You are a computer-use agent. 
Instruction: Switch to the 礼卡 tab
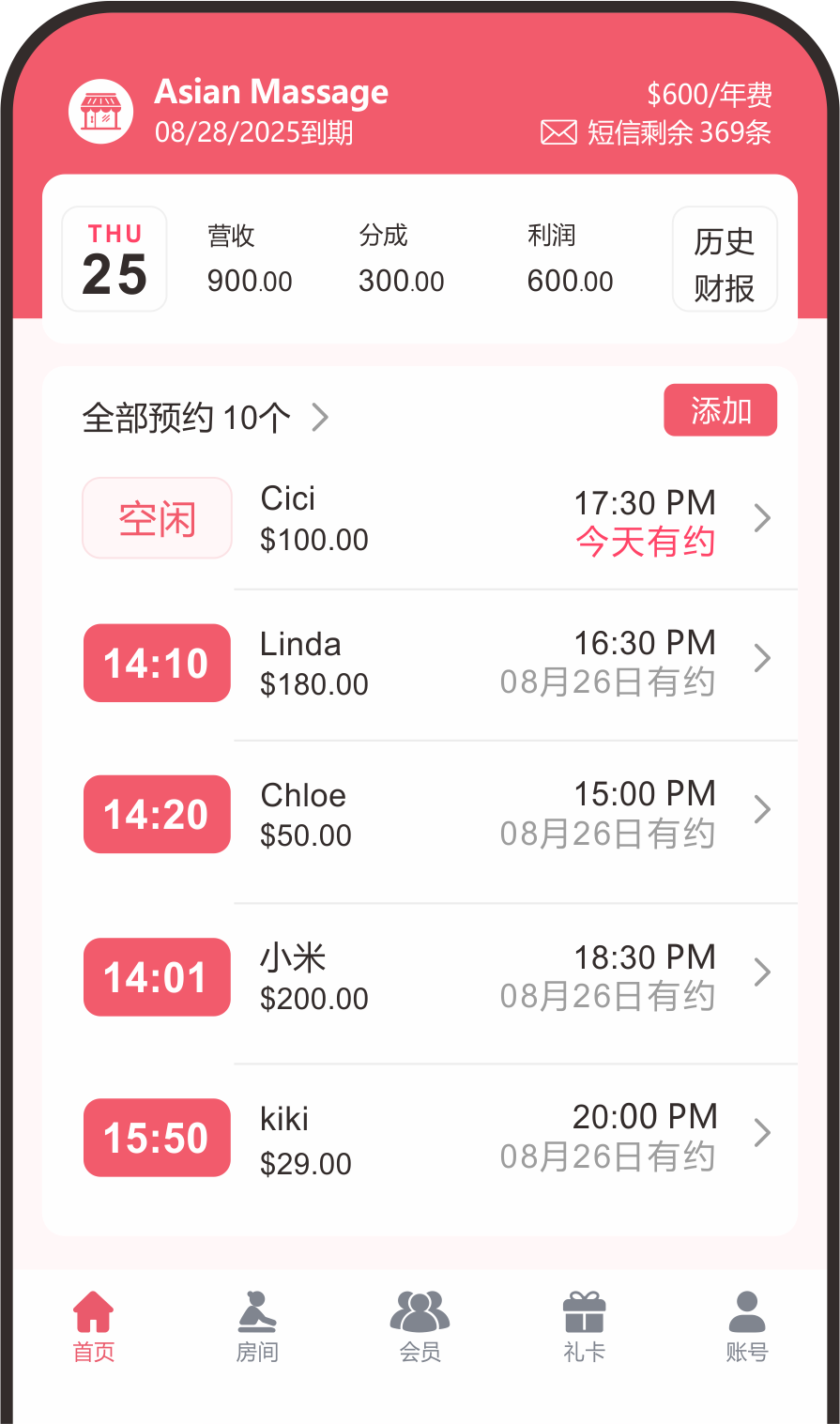pyautogui.click(x=584, y=1327)
